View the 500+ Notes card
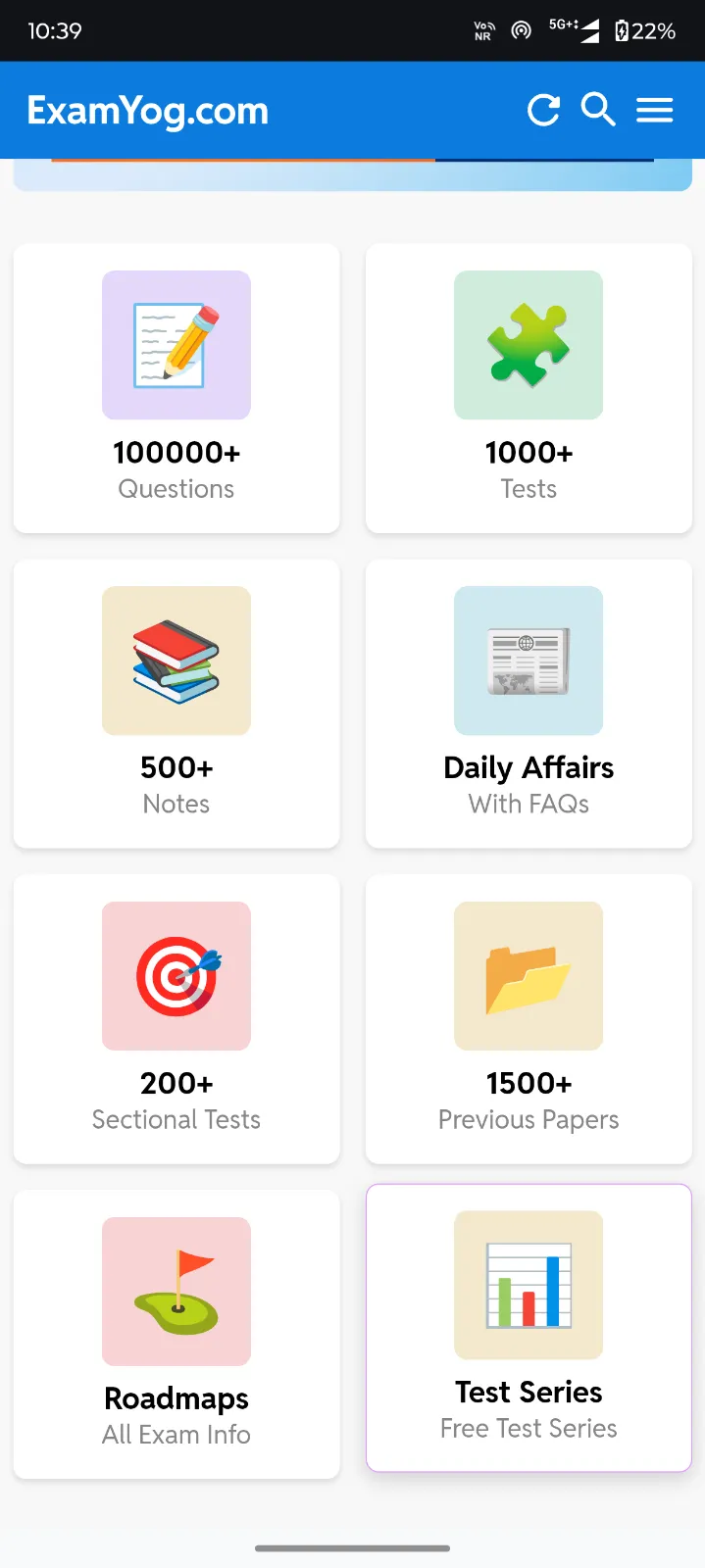The width and height of the screenshot is (705, 1568). pyautogui.click(x=176, y=704)
